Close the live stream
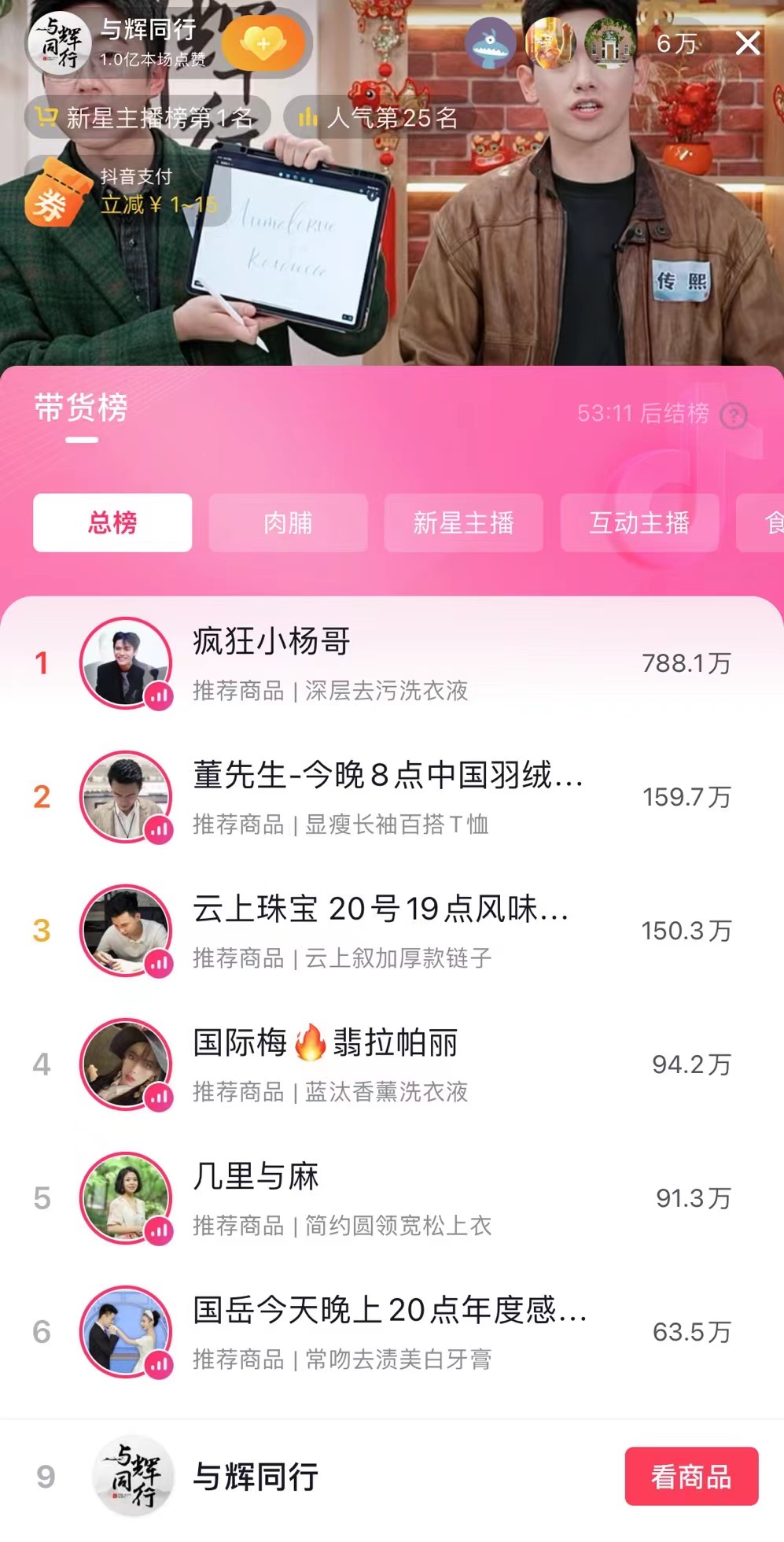The image size is (784, 1542). pyautogui.click(x=747, y=43)
